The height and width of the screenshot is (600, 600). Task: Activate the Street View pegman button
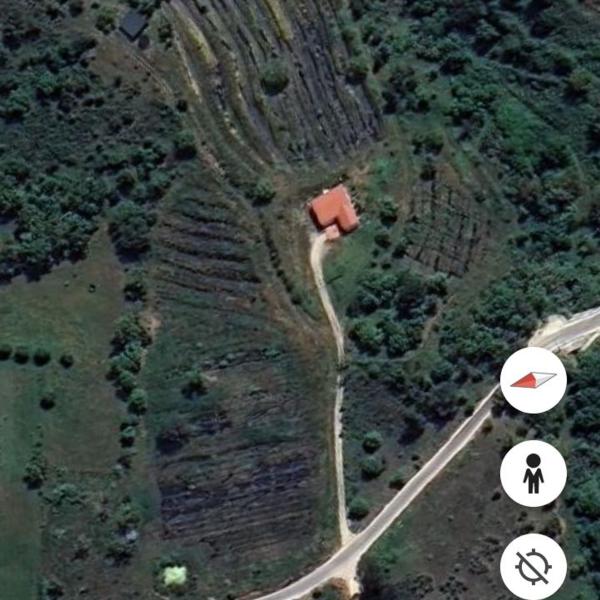pos(533,473)
